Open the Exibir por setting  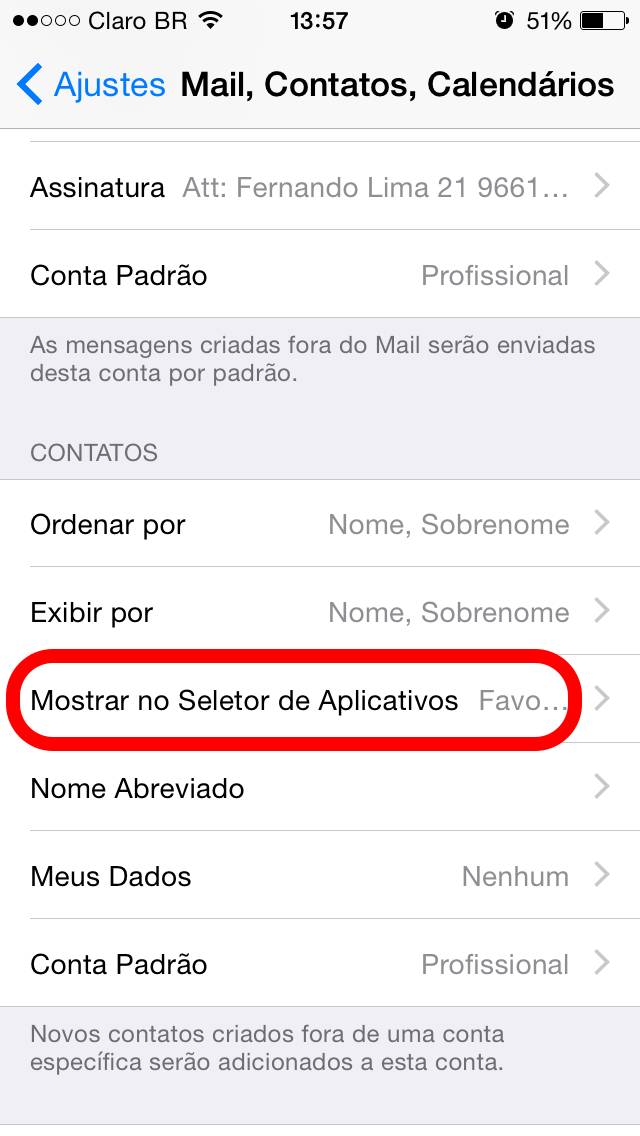click(x=320, y=612)
